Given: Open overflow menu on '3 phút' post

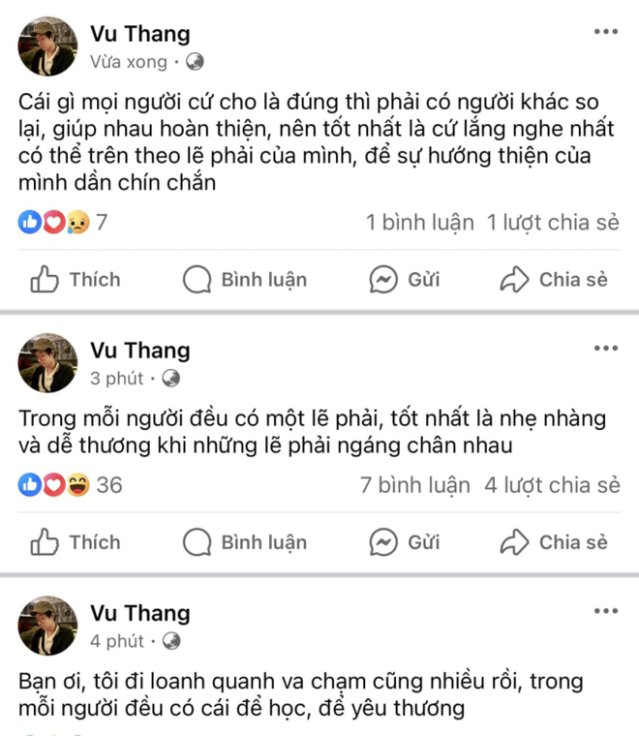Looking at the screenshot, I should (x=605, y=348).
